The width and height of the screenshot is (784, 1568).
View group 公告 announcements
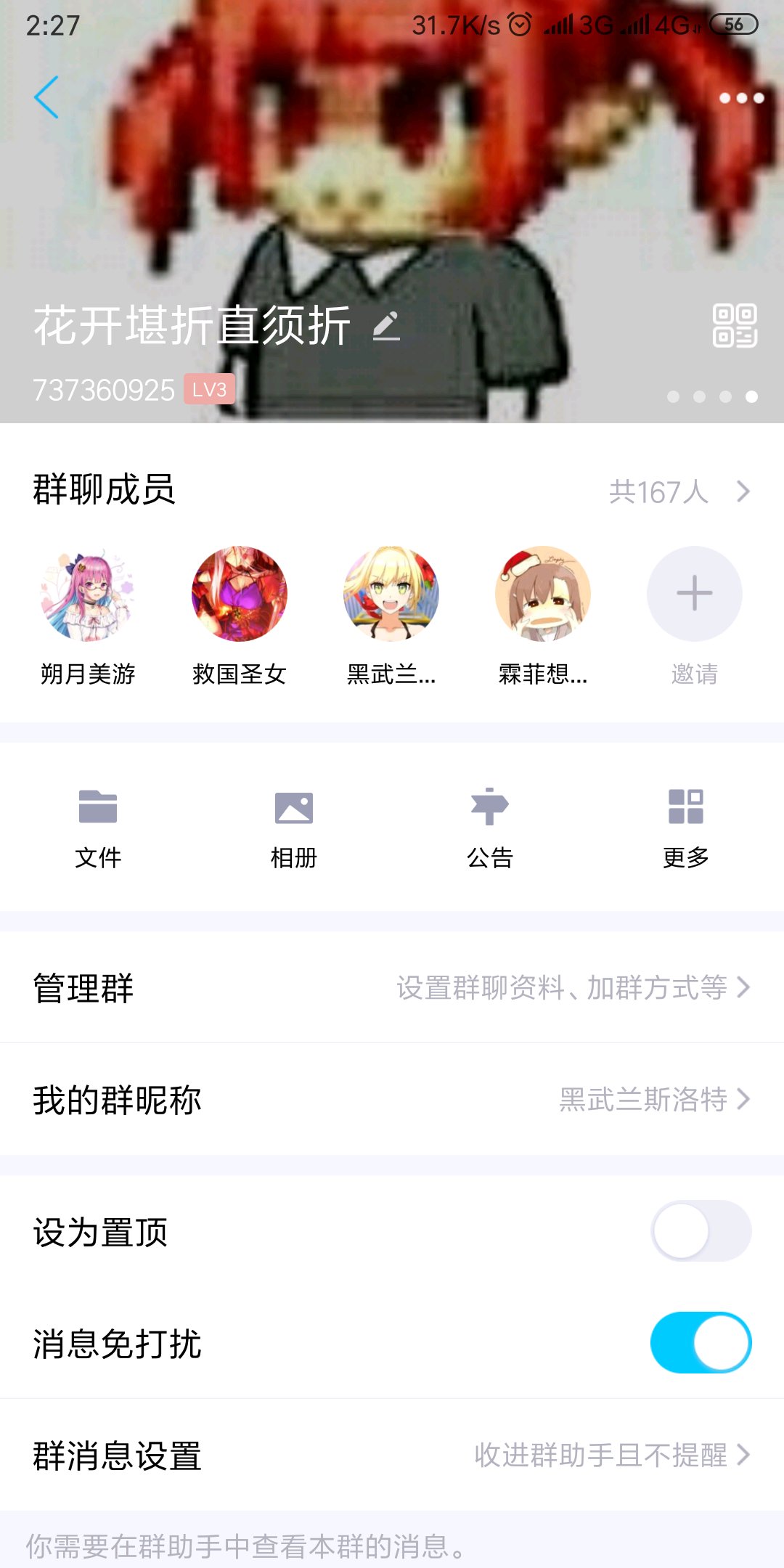[490, 828]
